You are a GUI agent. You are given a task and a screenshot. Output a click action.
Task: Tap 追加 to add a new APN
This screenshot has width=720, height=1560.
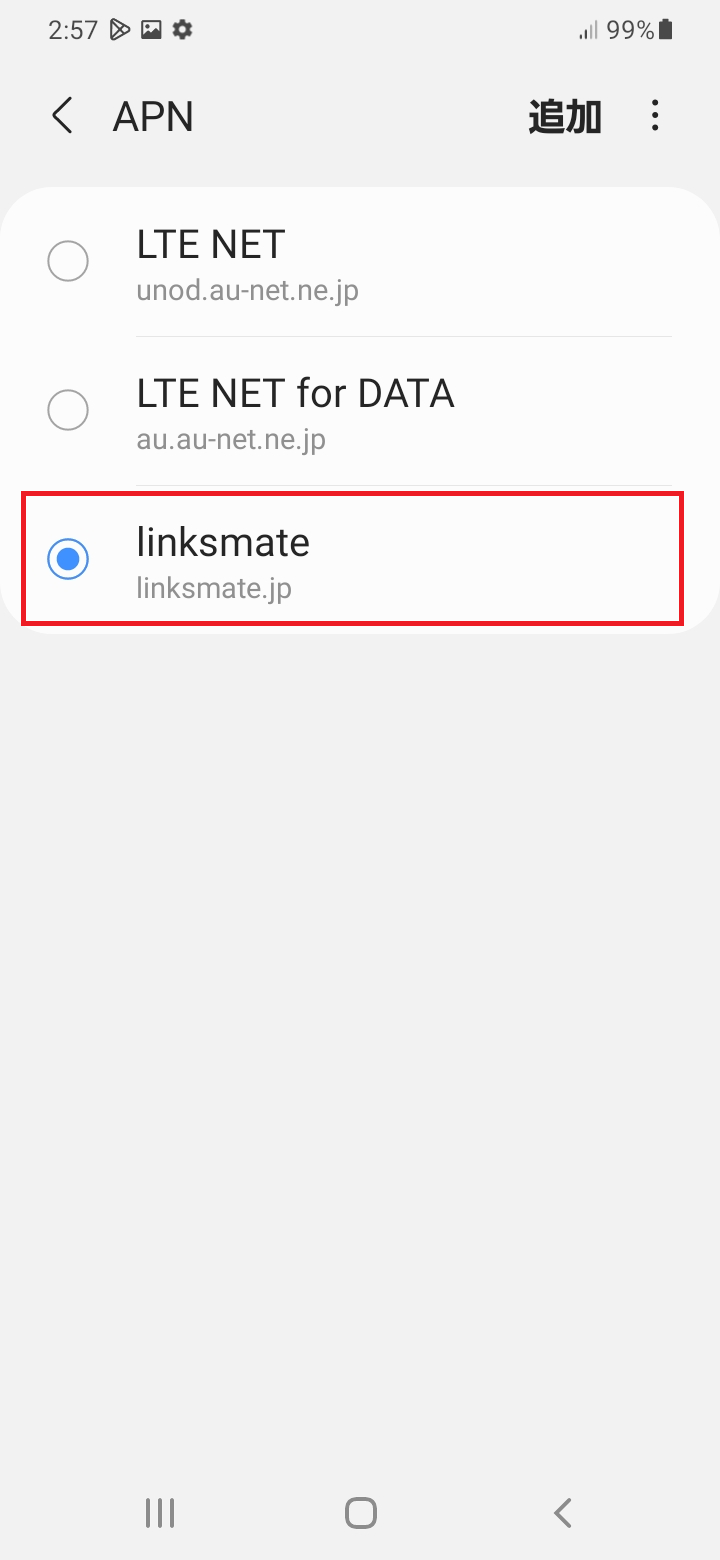564,117
